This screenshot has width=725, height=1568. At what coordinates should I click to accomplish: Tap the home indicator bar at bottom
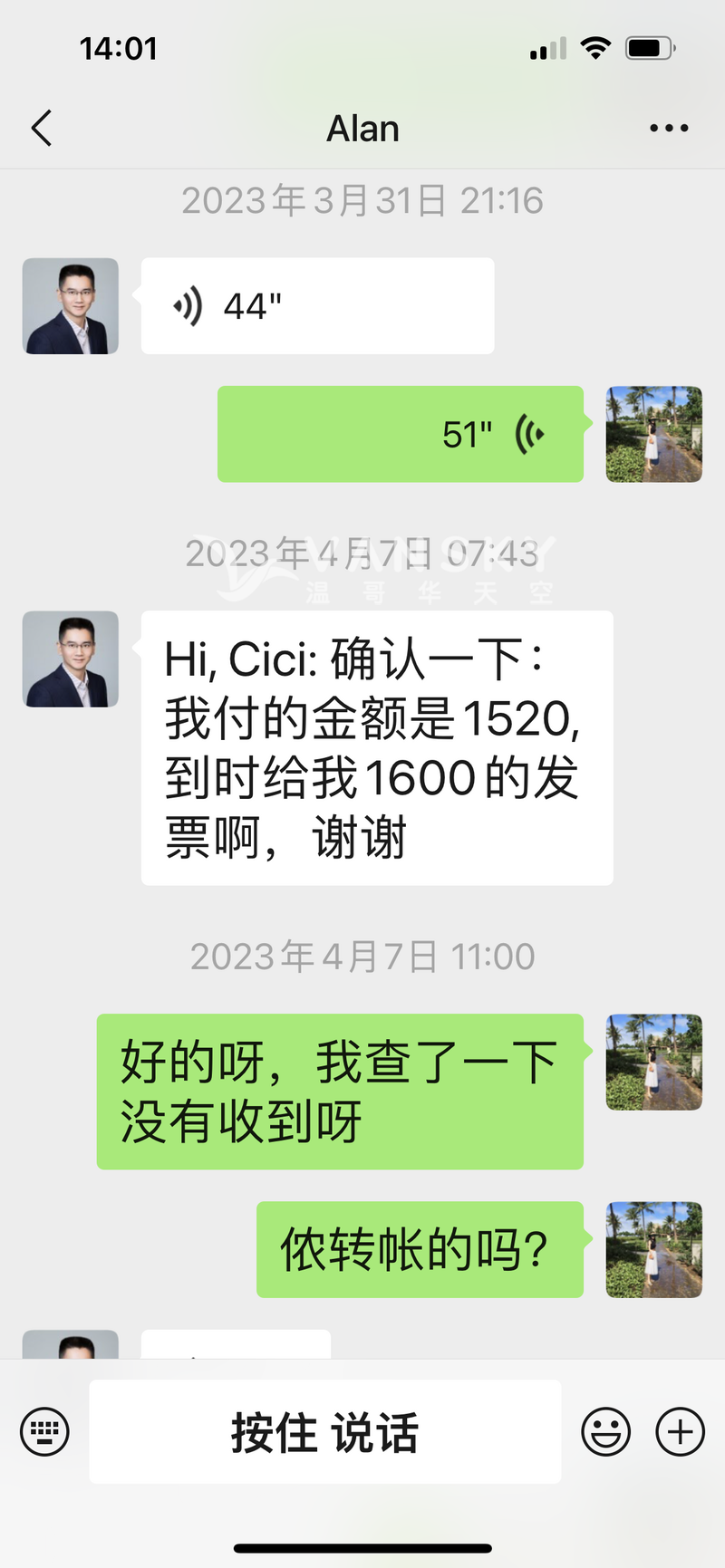click(362, 1543)
